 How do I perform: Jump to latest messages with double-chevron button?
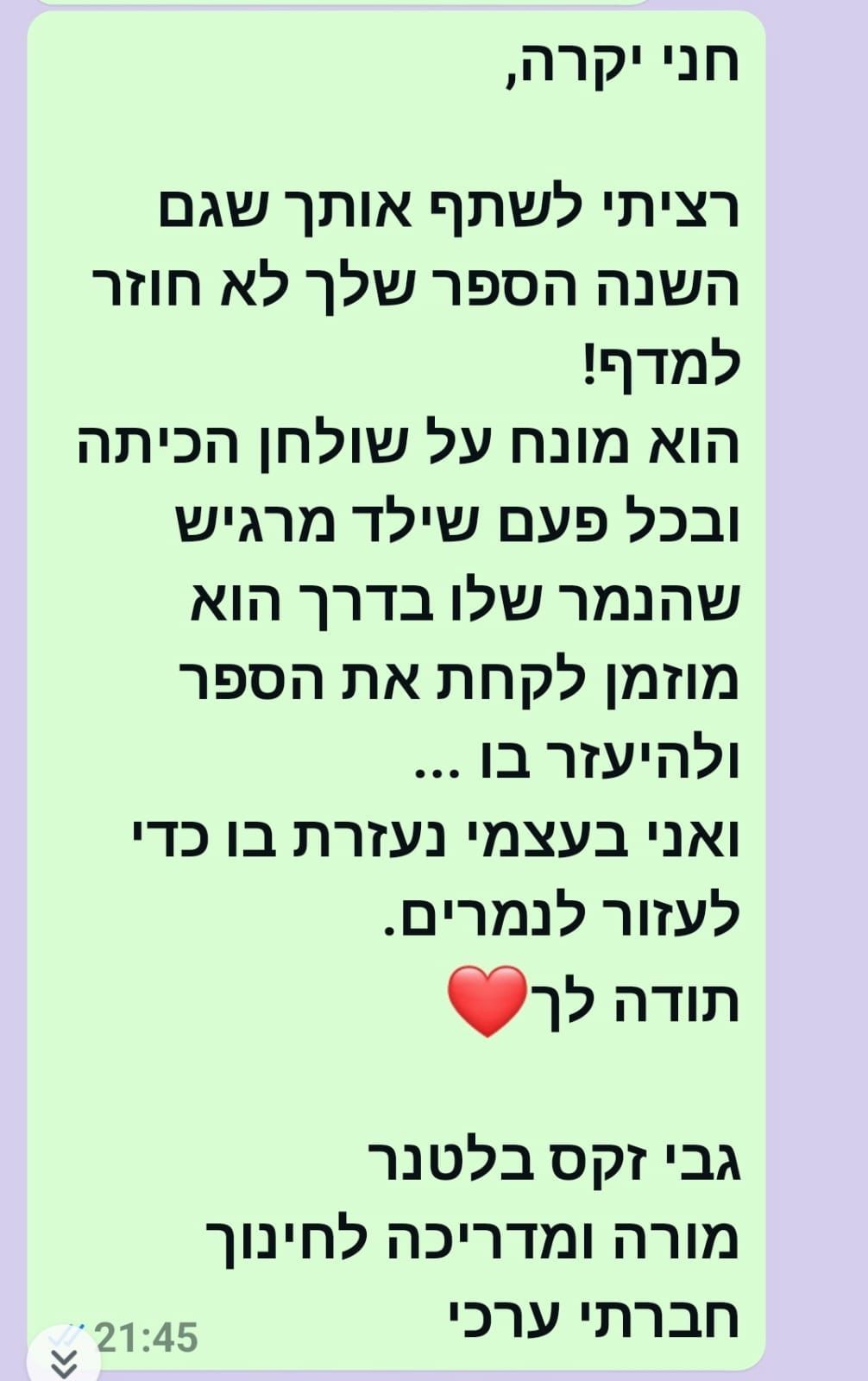tap(64, 1360)
